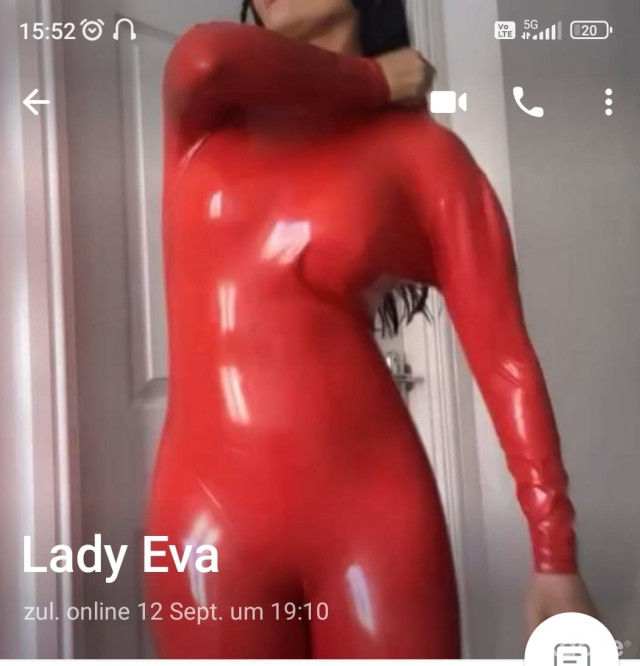
Task: Go back using the arrow icon
Action: click(x=36, y=102)
